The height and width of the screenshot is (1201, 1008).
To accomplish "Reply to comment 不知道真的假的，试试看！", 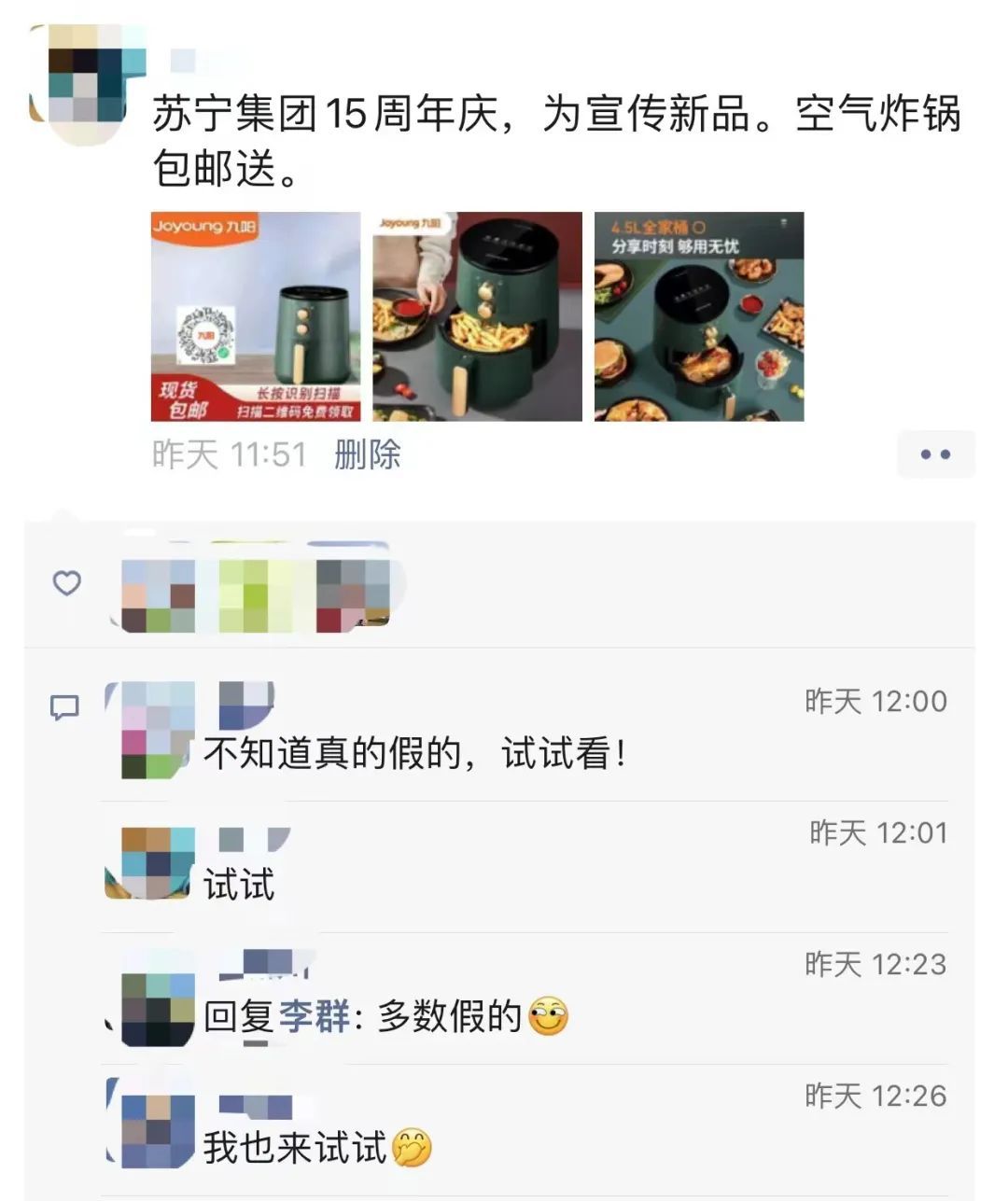I will click(414, 754).
